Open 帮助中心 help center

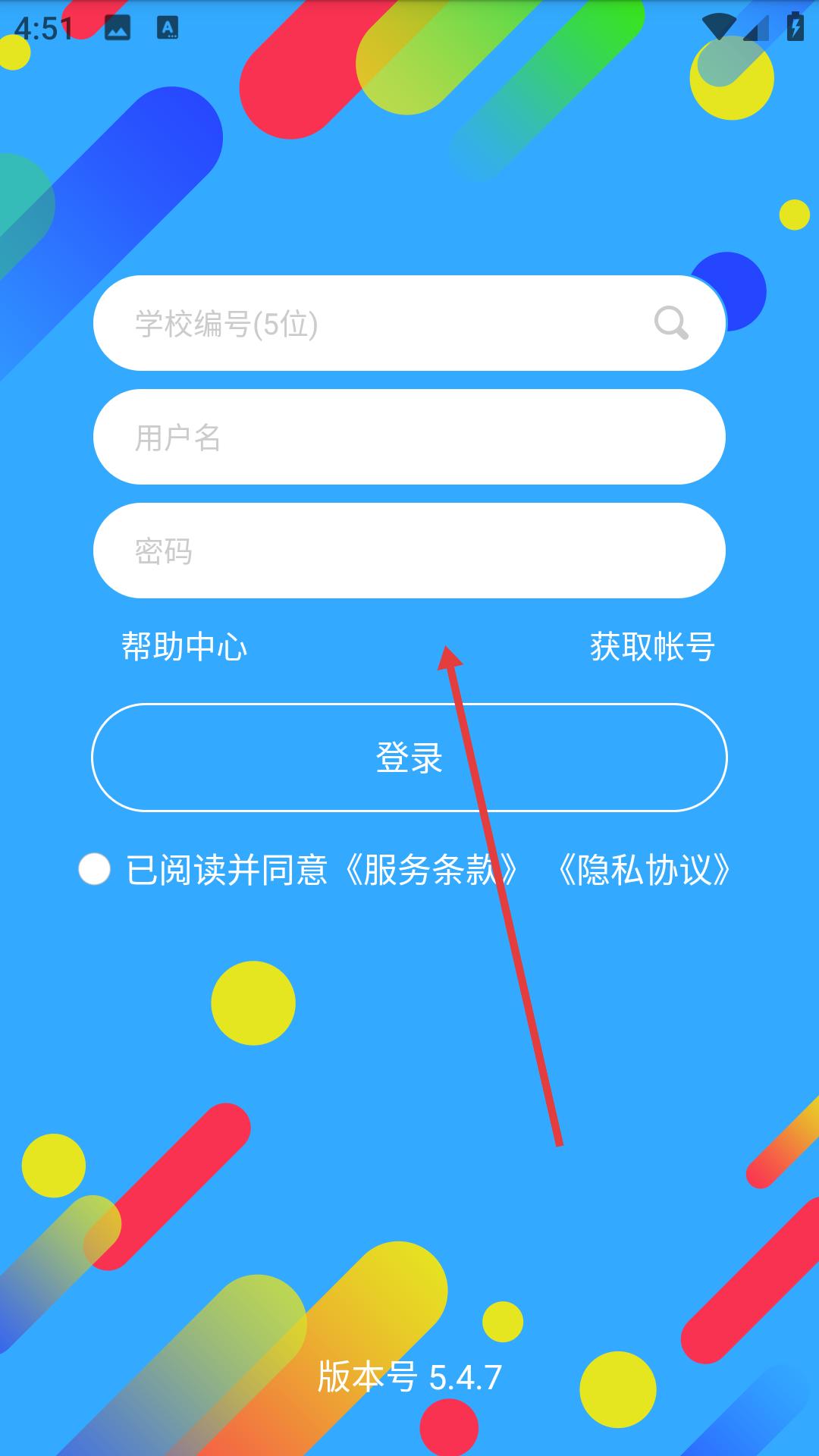coord(184,647)
